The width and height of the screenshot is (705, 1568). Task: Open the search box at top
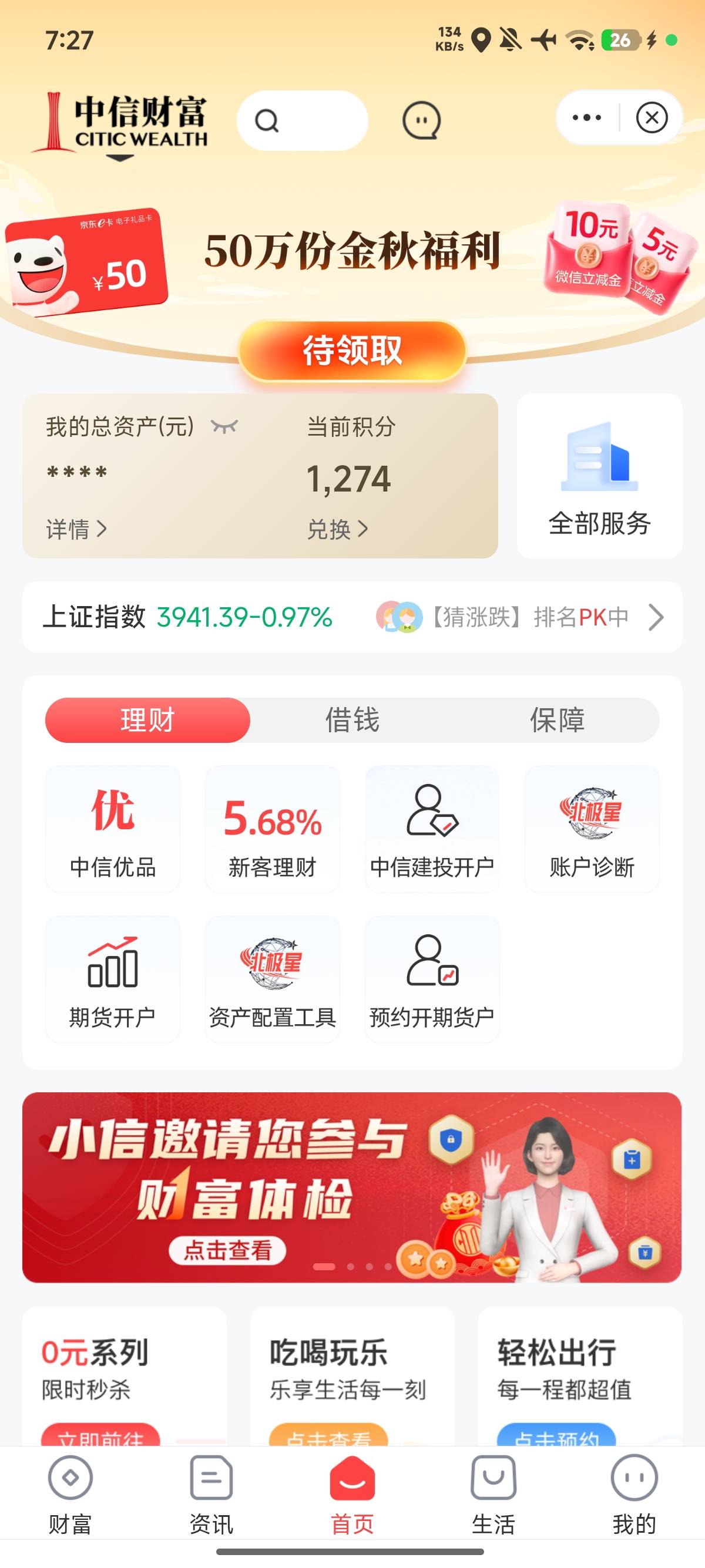302,120
